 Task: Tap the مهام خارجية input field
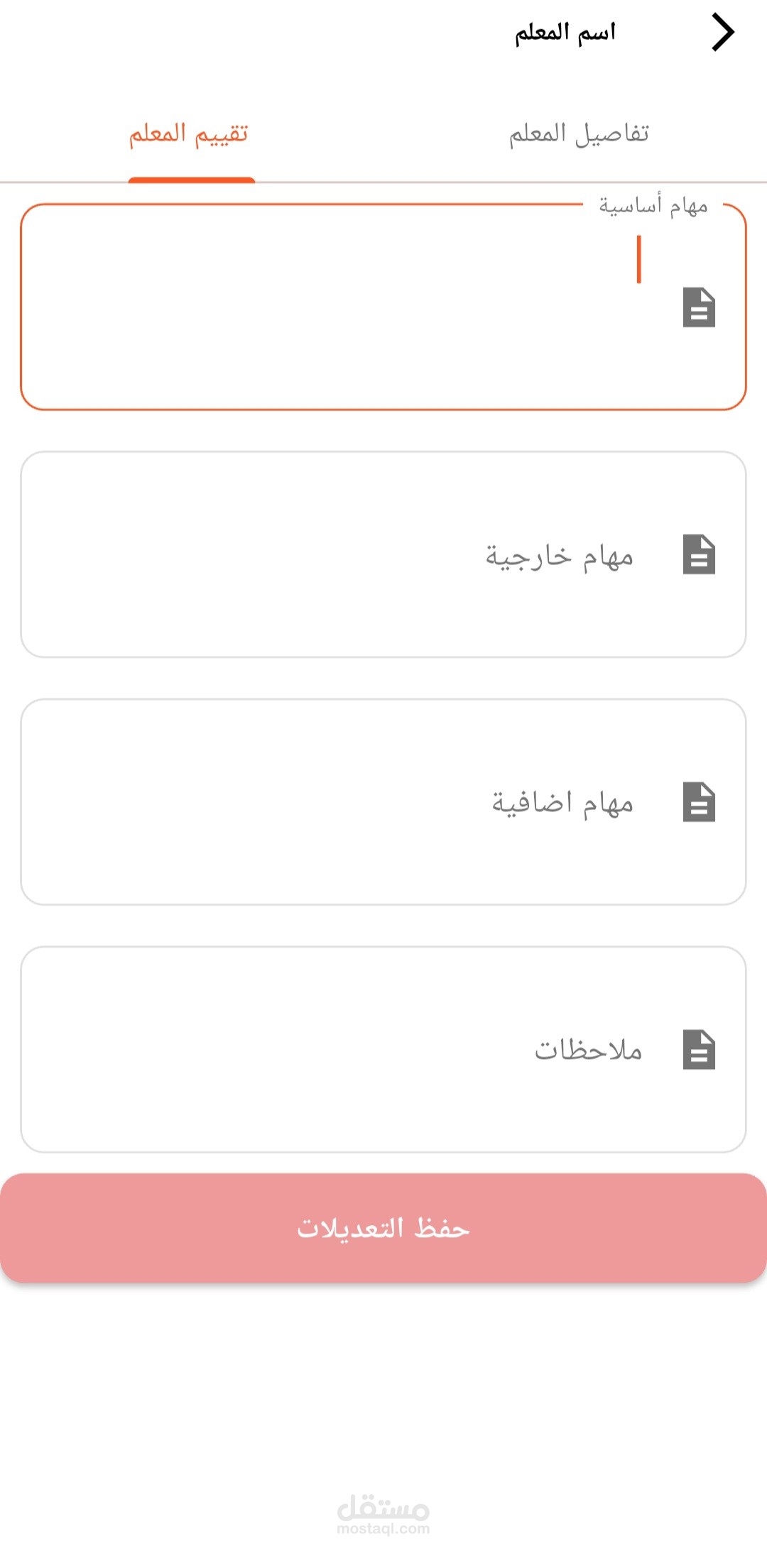pyautogui.click(x=383, y=554)
